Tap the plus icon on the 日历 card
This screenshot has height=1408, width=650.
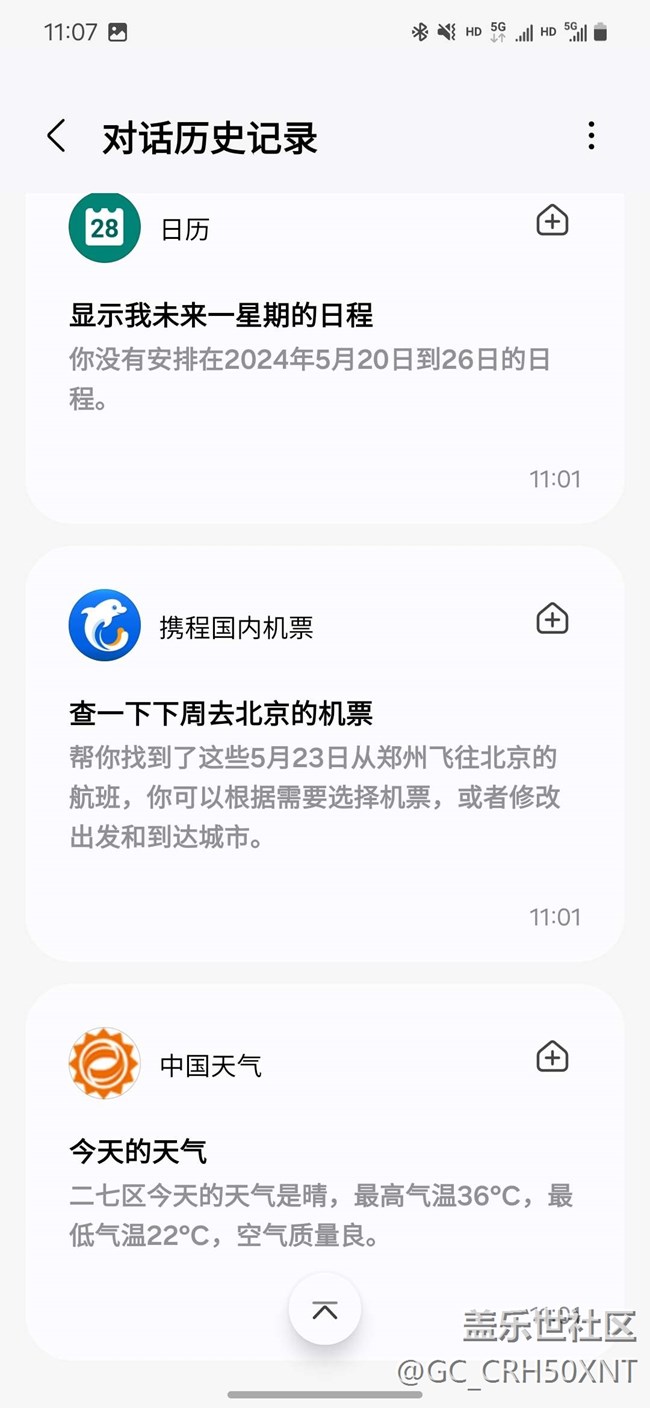(552, 221)
